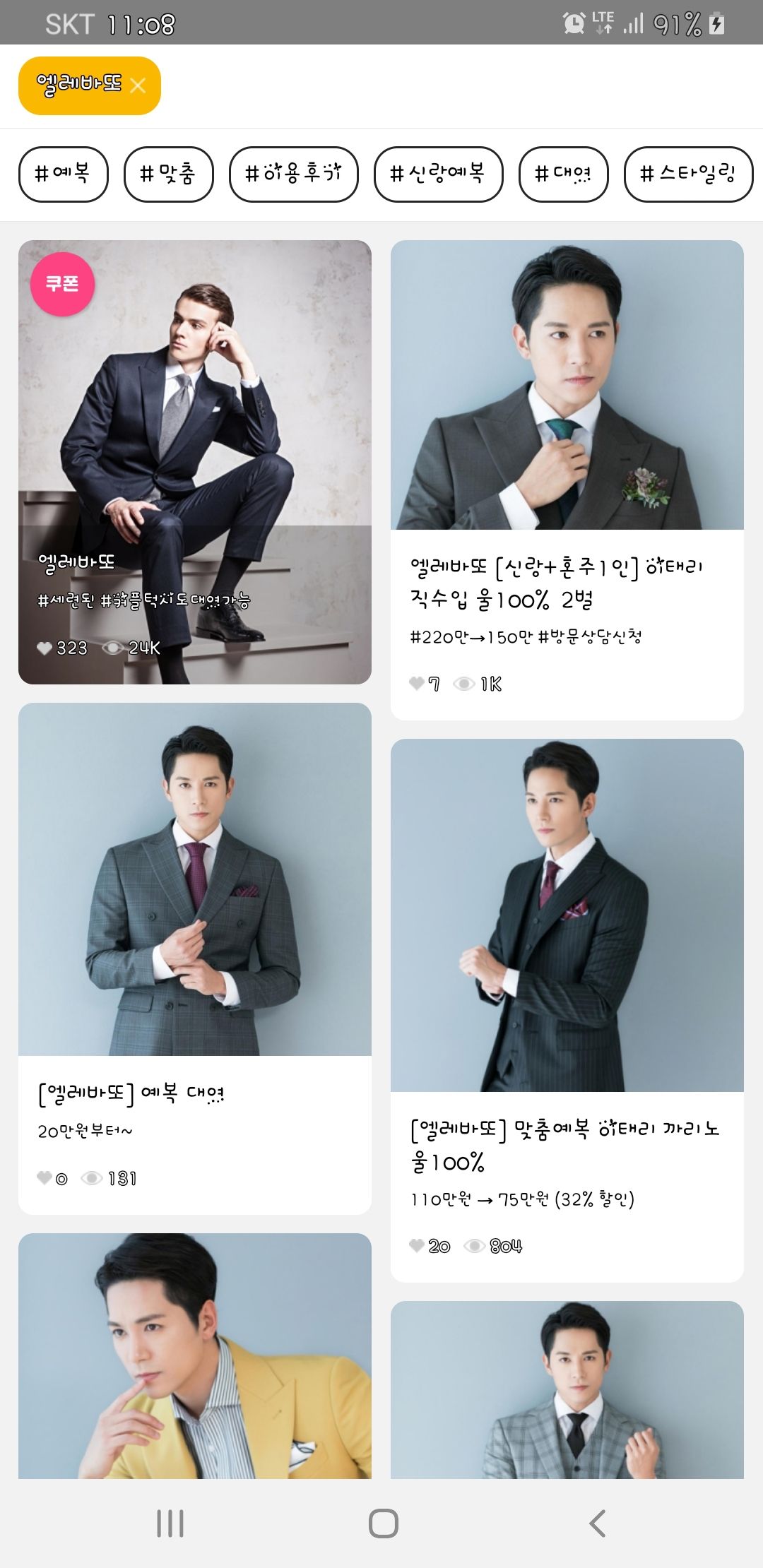Open the 맞춤예복 이태리 까리노 card
763x1568 pixels.
(567, 1010)
